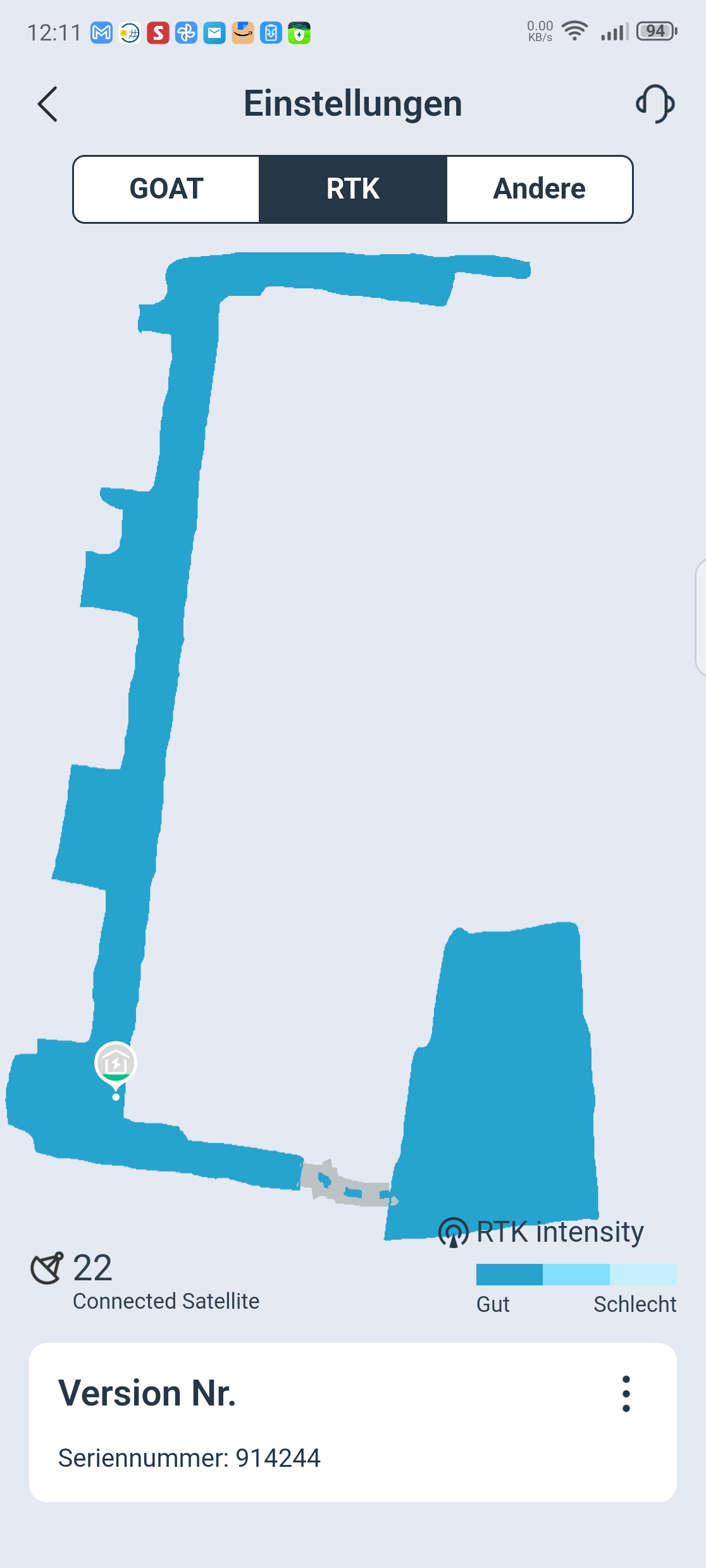Switch to the GOAT tab
The width and height of the screenshot is (706, 1568).
[x=166, y=189]
